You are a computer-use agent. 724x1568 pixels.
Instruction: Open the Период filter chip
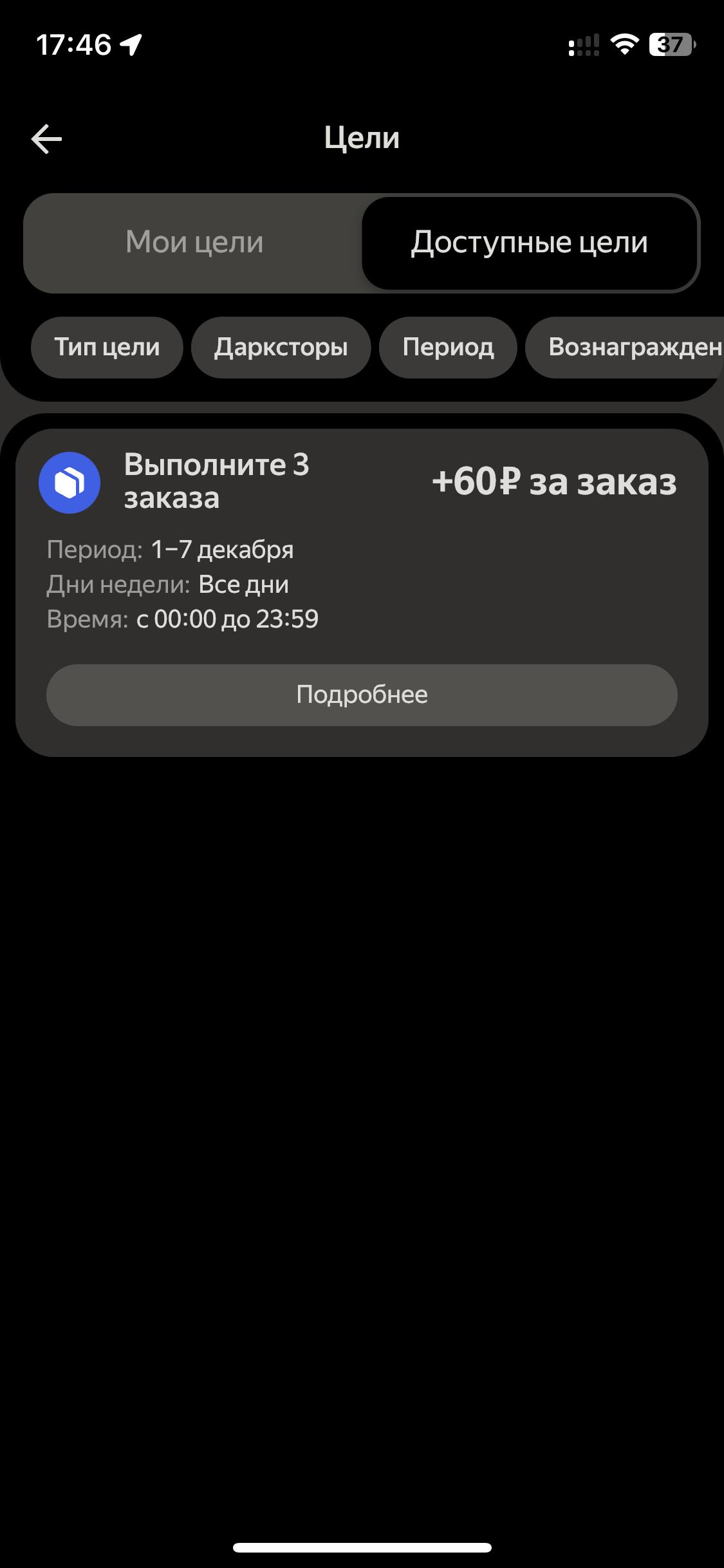[x=448, y=348]
